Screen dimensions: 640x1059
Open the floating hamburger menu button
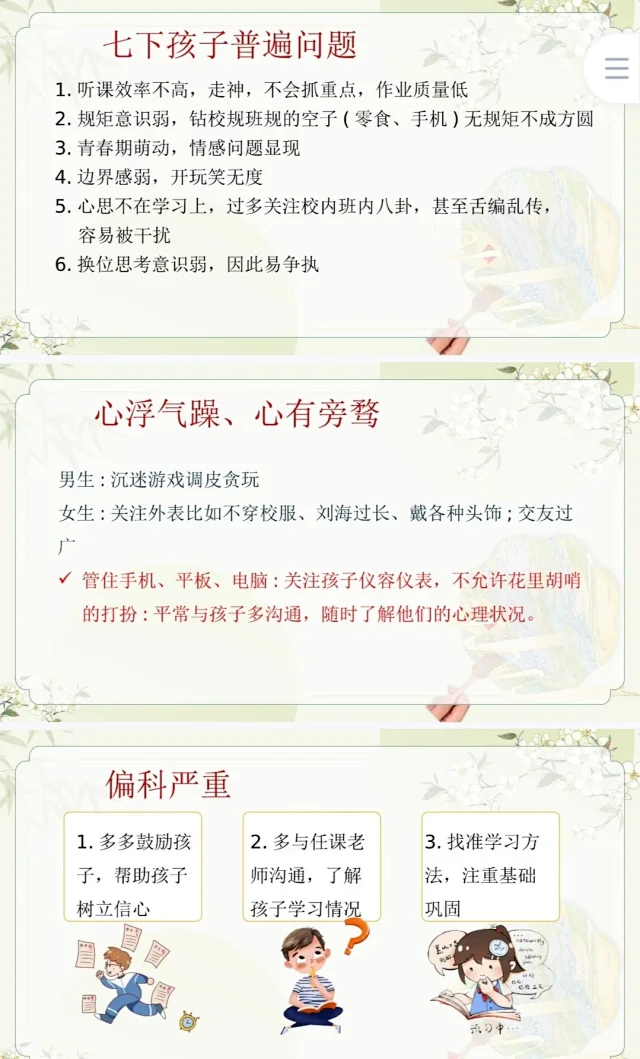617,68
